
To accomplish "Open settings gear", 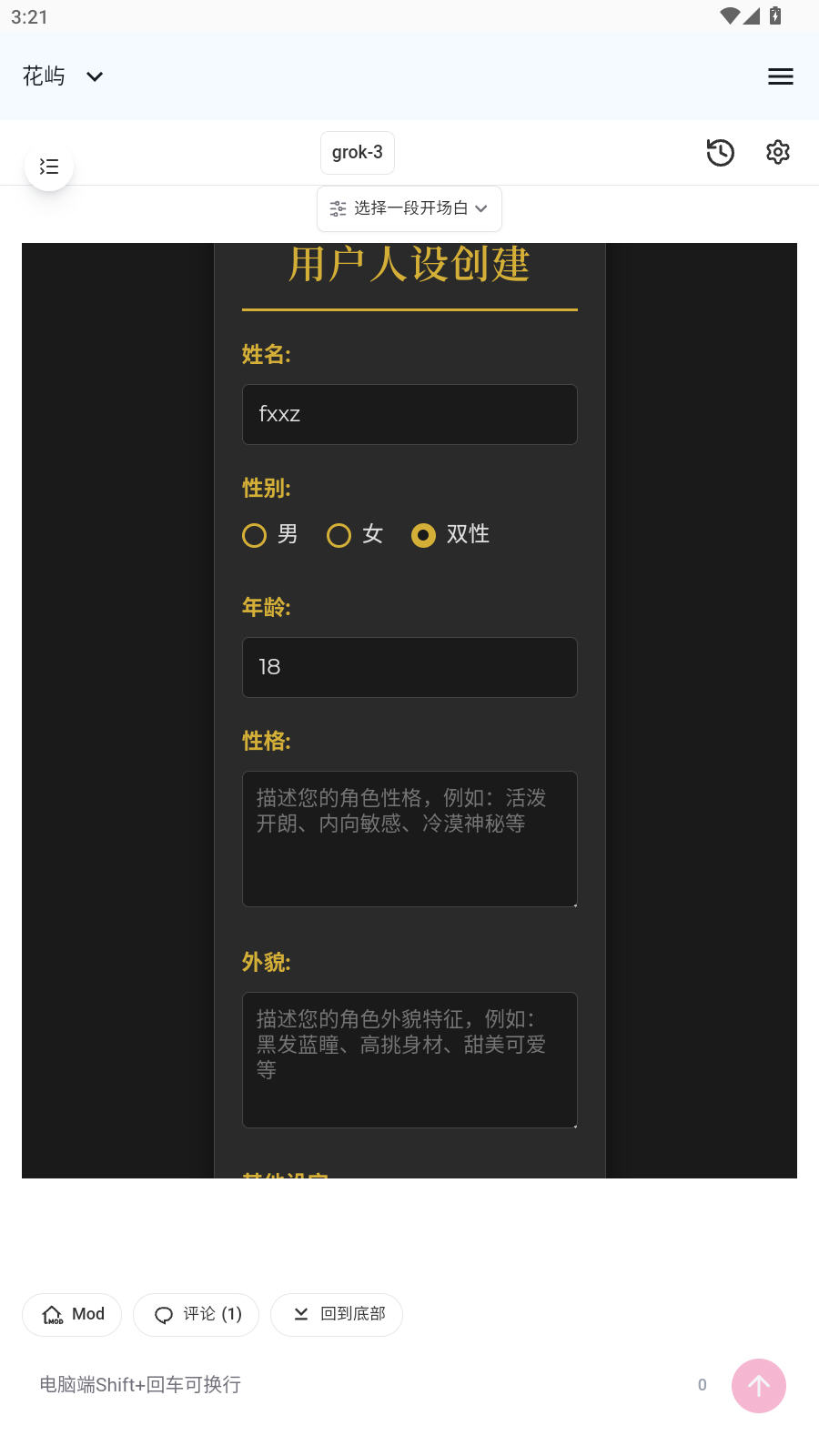I will 777,152.
